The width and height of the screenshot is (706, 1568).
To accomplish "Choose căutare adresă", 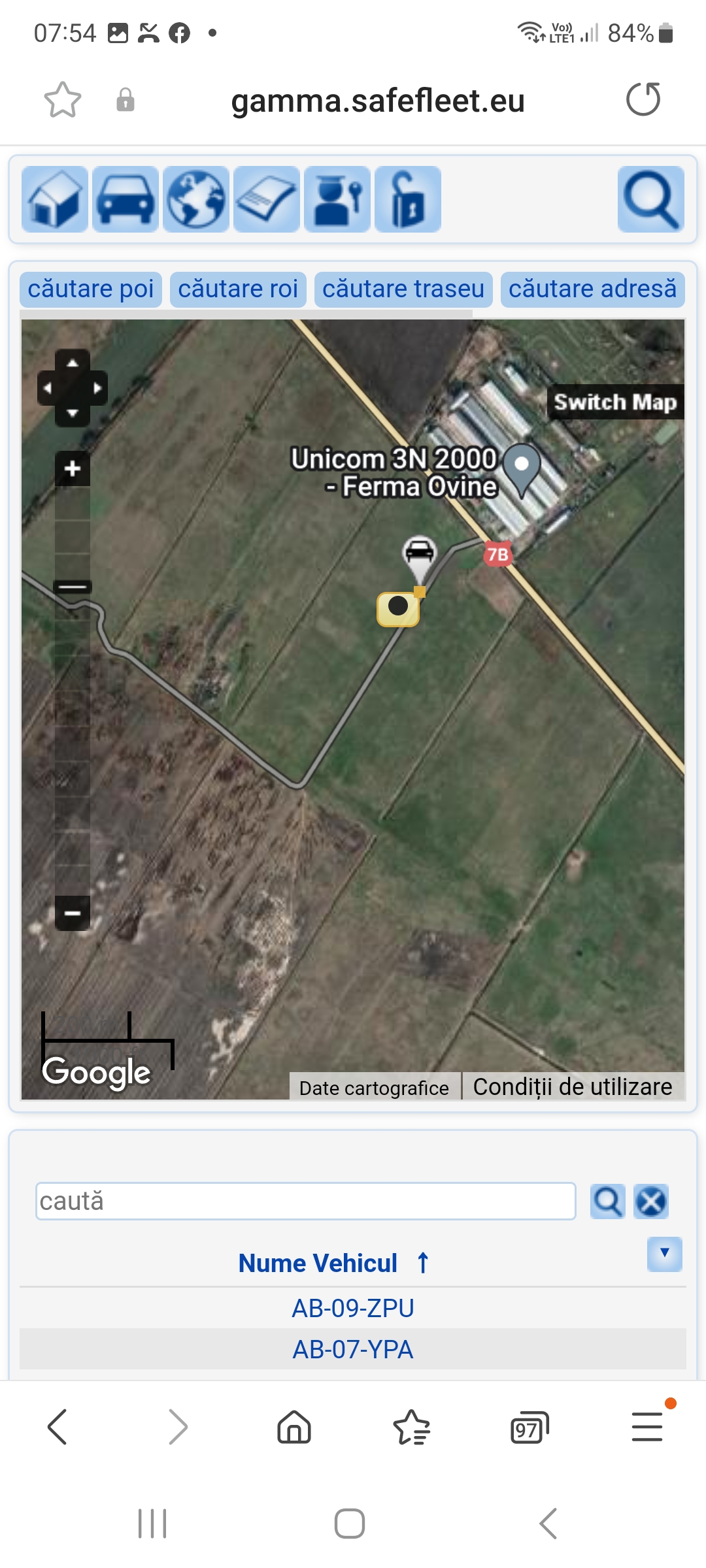I will pyautogui.click(x=592, y=289).
